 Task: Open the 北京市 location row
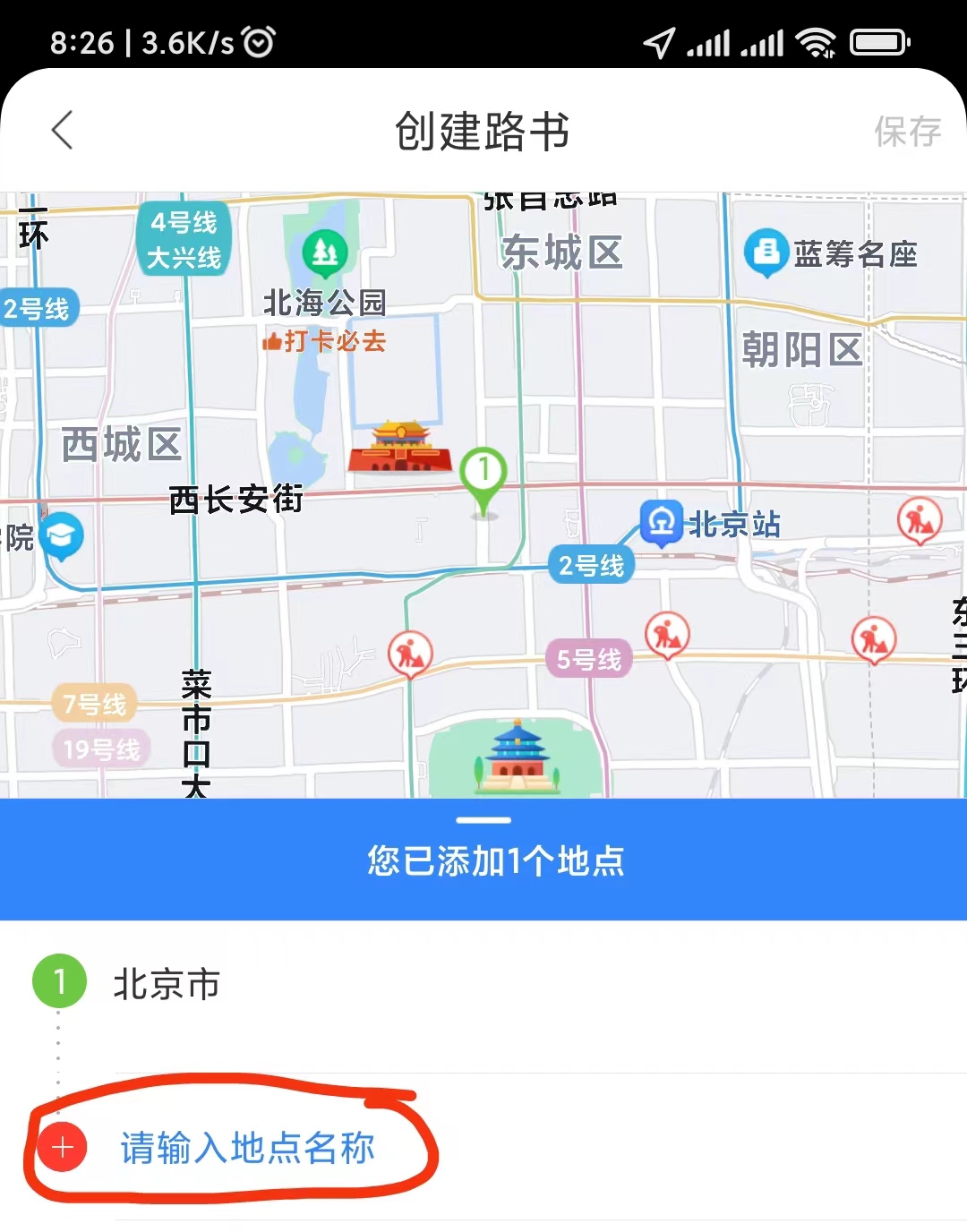(x=167, y=984)
